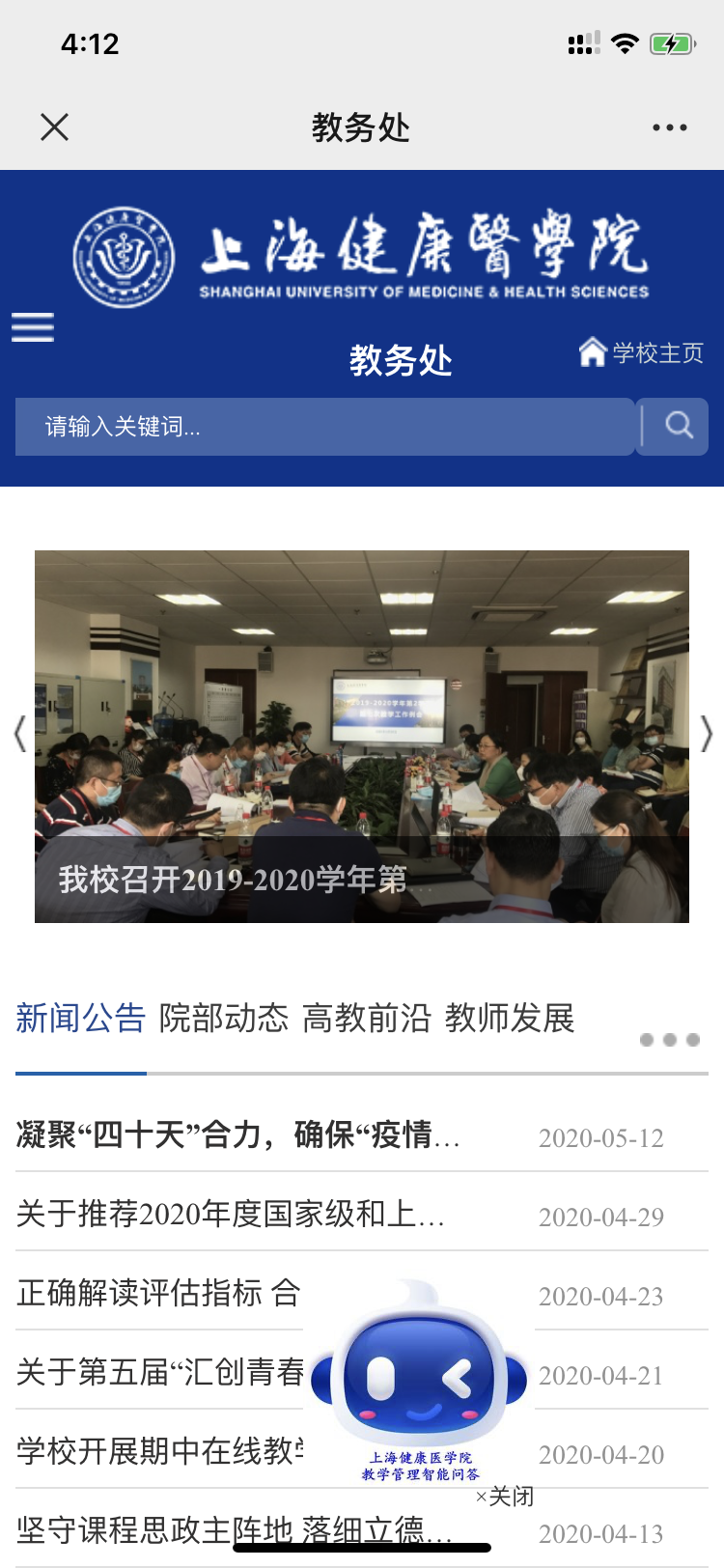Open news 凝聚"四十天"合力 article
724x1568 pixels.
(x=238, y=1134)
